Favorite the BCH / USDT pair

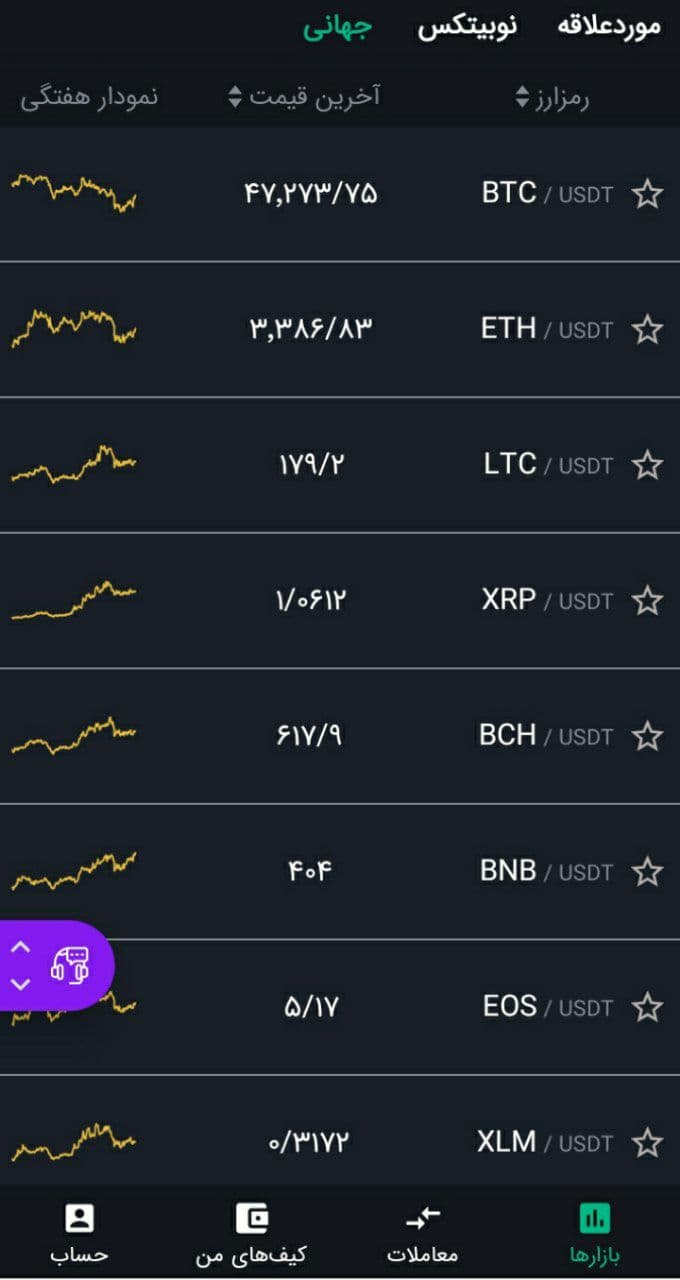[648, 736]
